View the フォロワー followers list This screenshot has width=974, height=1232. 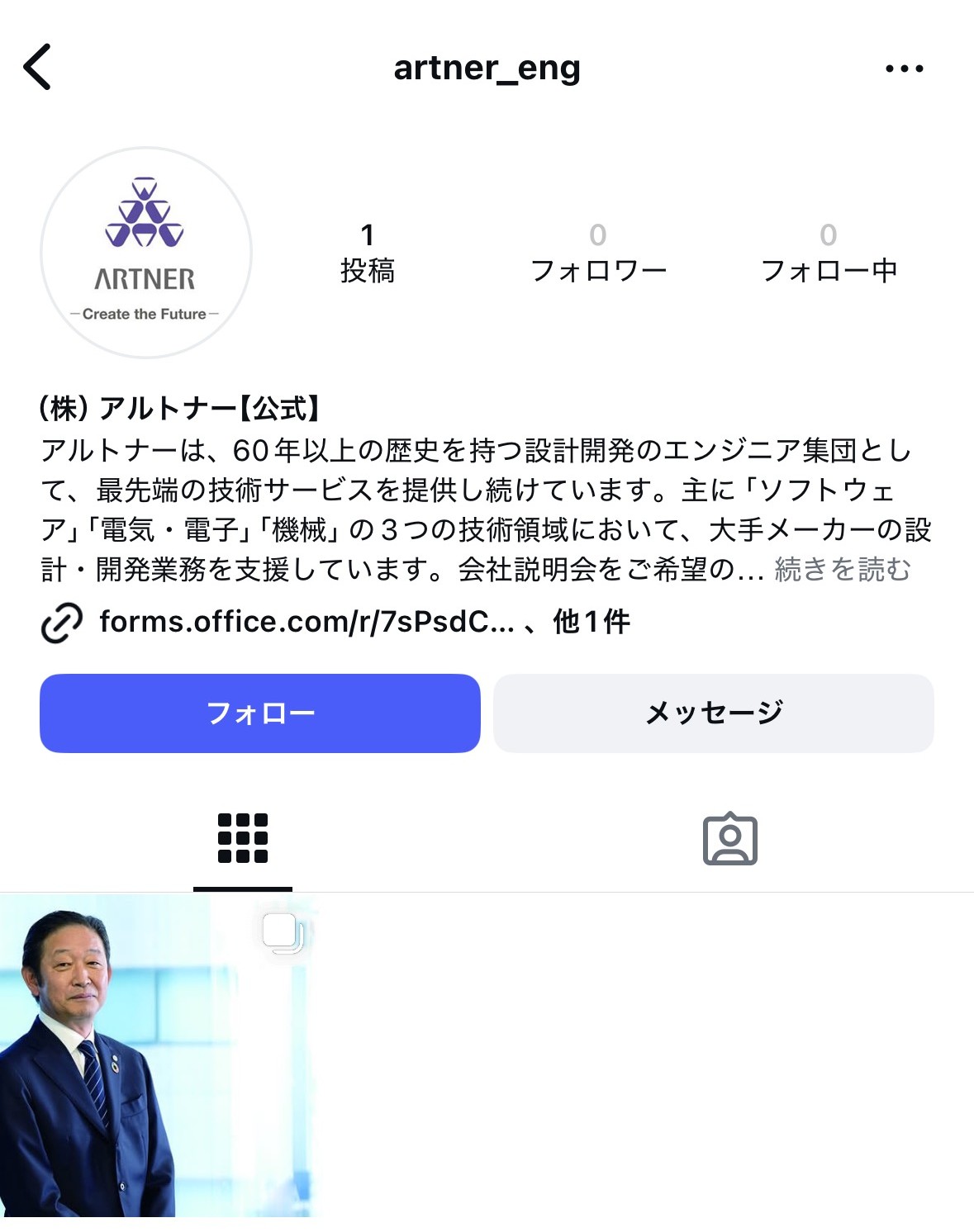pyautogui.click(x=598, y=253)
